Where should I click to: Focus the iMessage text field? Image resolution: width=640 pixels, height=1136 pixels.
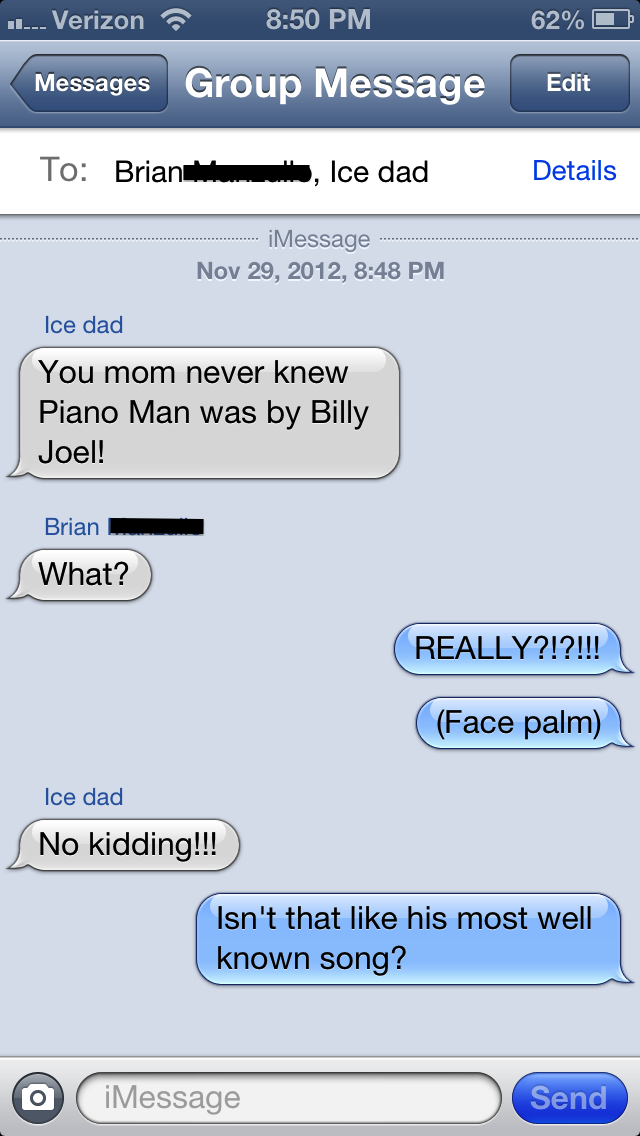(x=288, y=1098)
